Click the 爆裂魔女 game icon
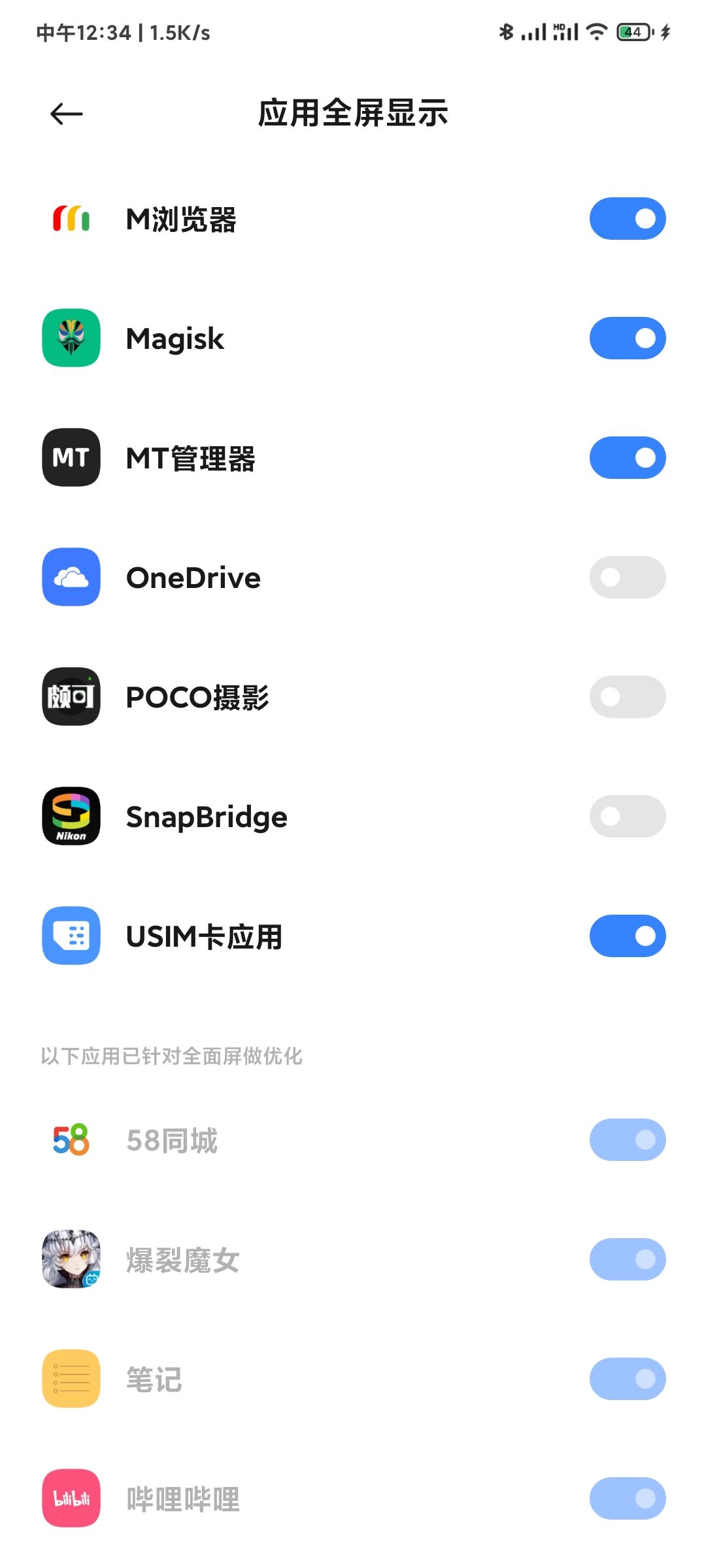This screenshot has height=1568, width=706. [70, 1259]
